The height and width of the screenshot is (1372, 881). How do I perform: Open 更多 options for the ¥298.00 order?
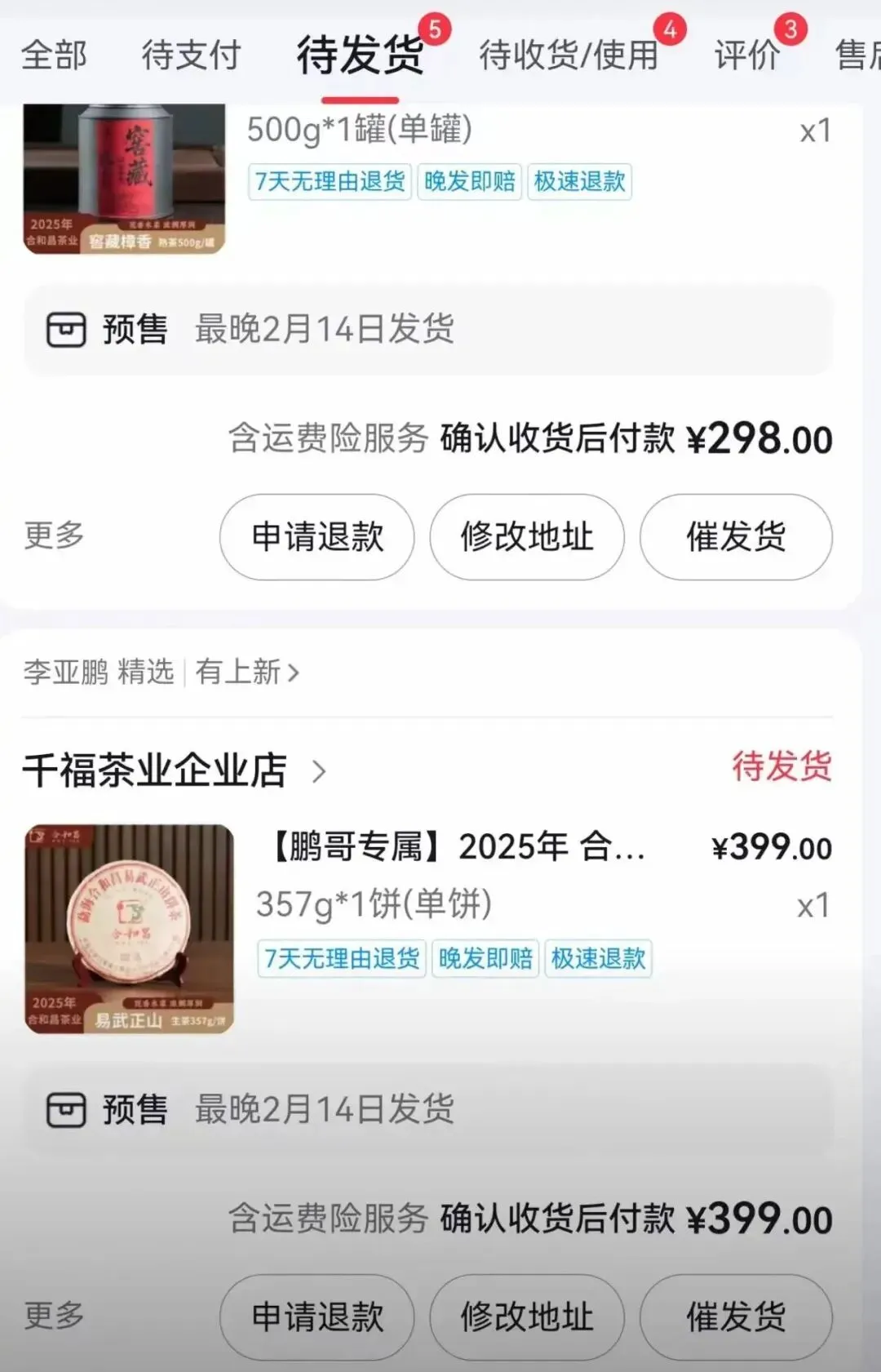pos(54,535)
